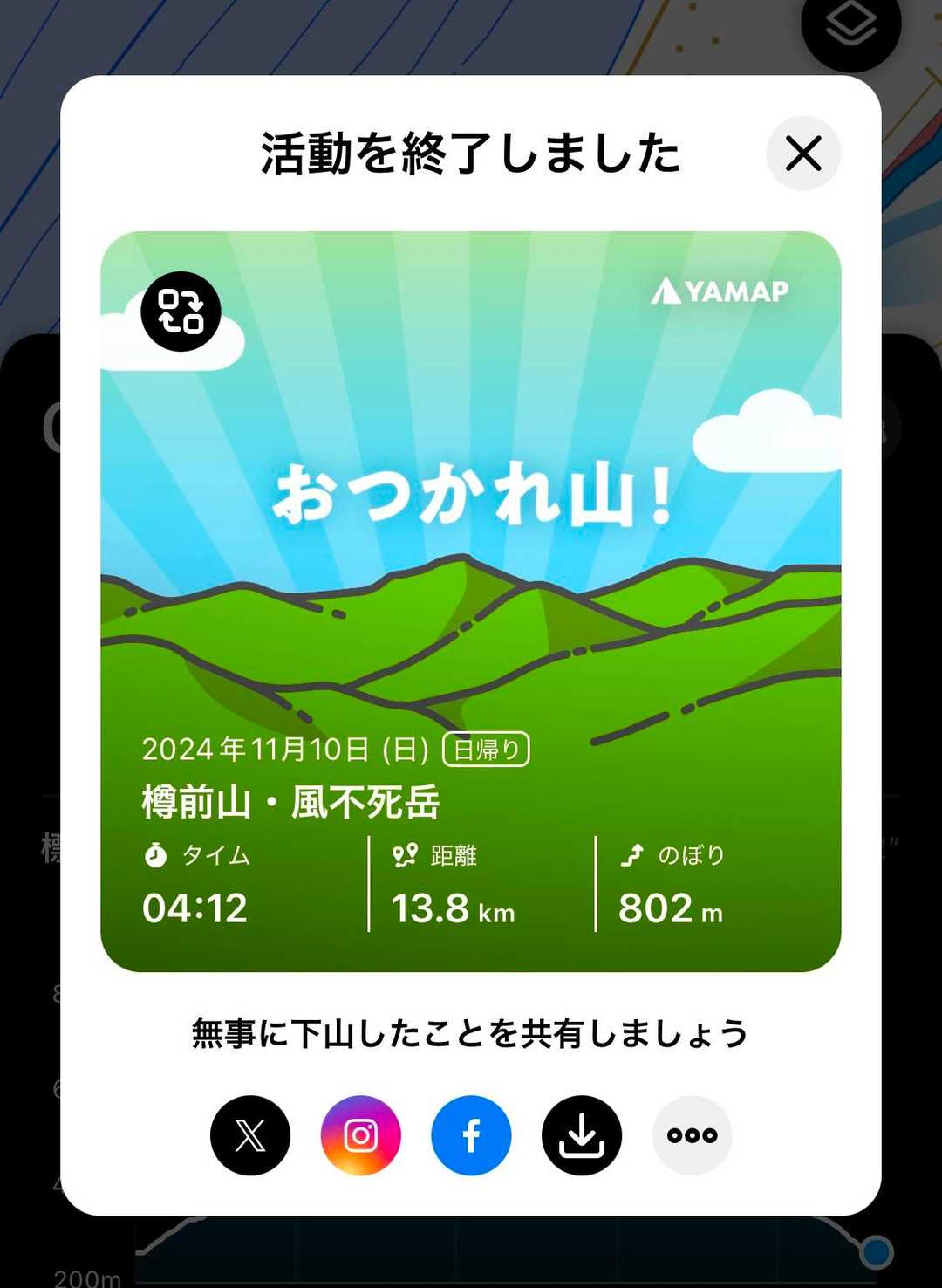Open the map layers button
942x1288 pixels.
[x=850, y=24]
